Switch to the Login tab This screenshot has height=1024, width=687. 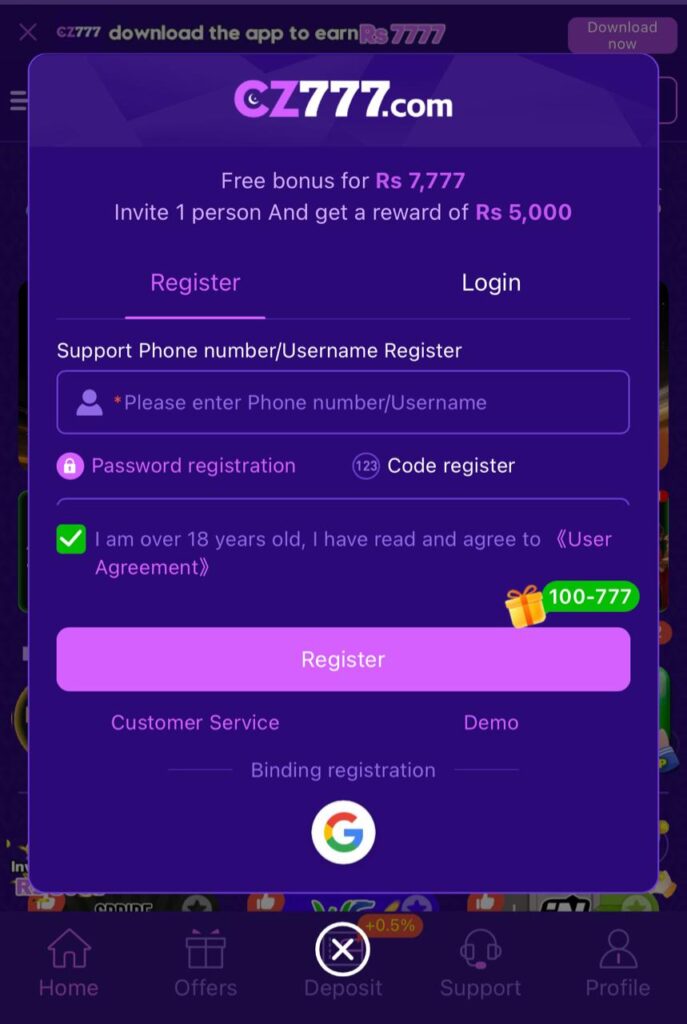[491, 283]
